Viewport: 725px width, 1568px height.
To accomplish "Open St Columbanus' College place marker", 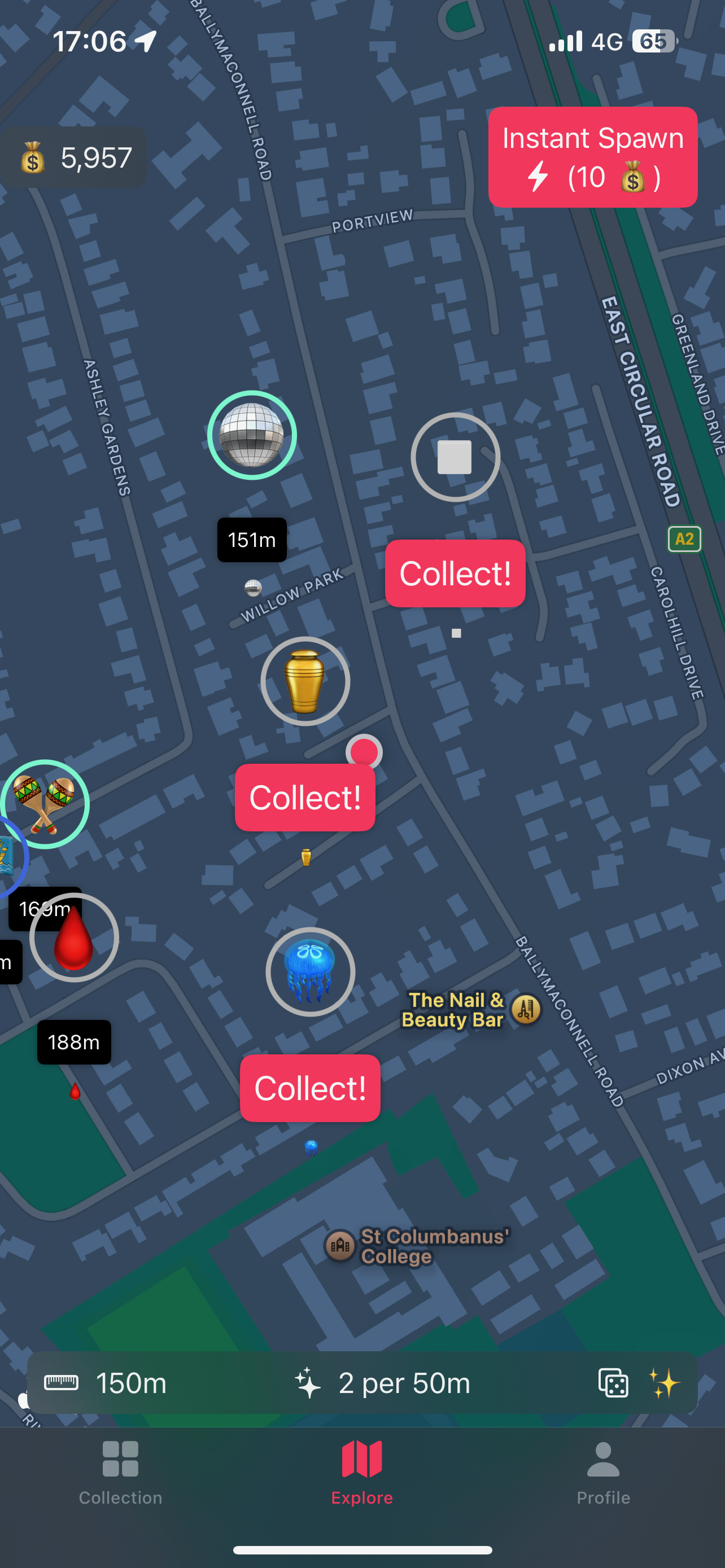I will [x=340, y=1245].
